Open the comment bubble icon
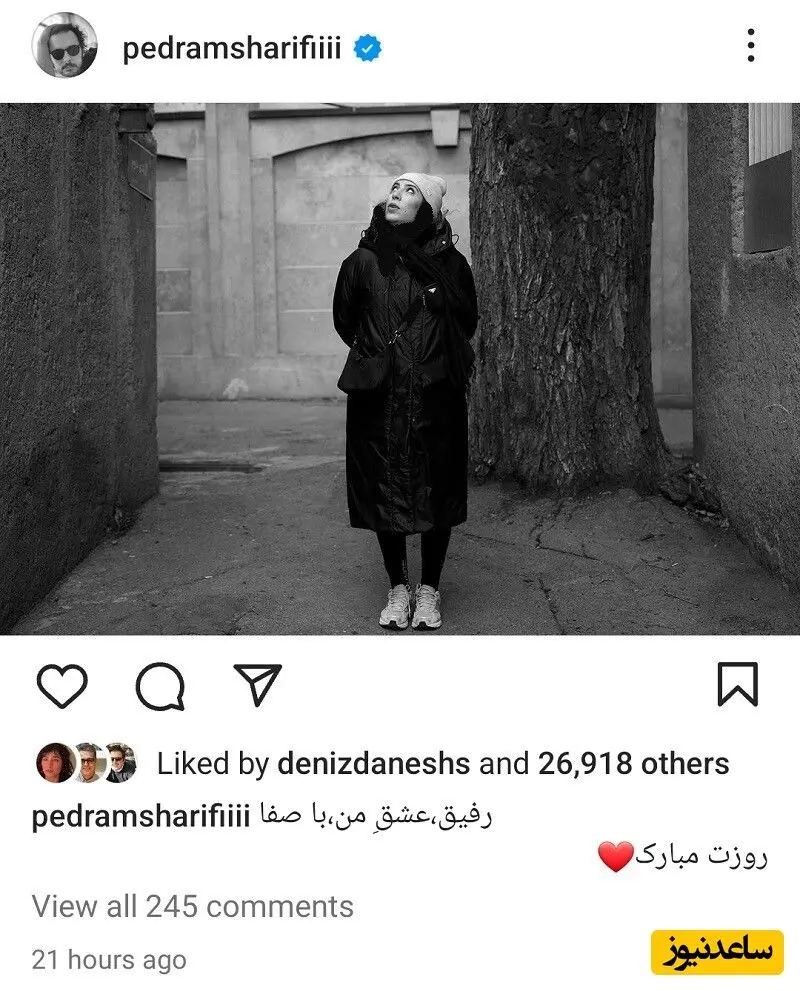Image resolution: width=800 pixels, height=991 pixels. [x=160, y=686]
